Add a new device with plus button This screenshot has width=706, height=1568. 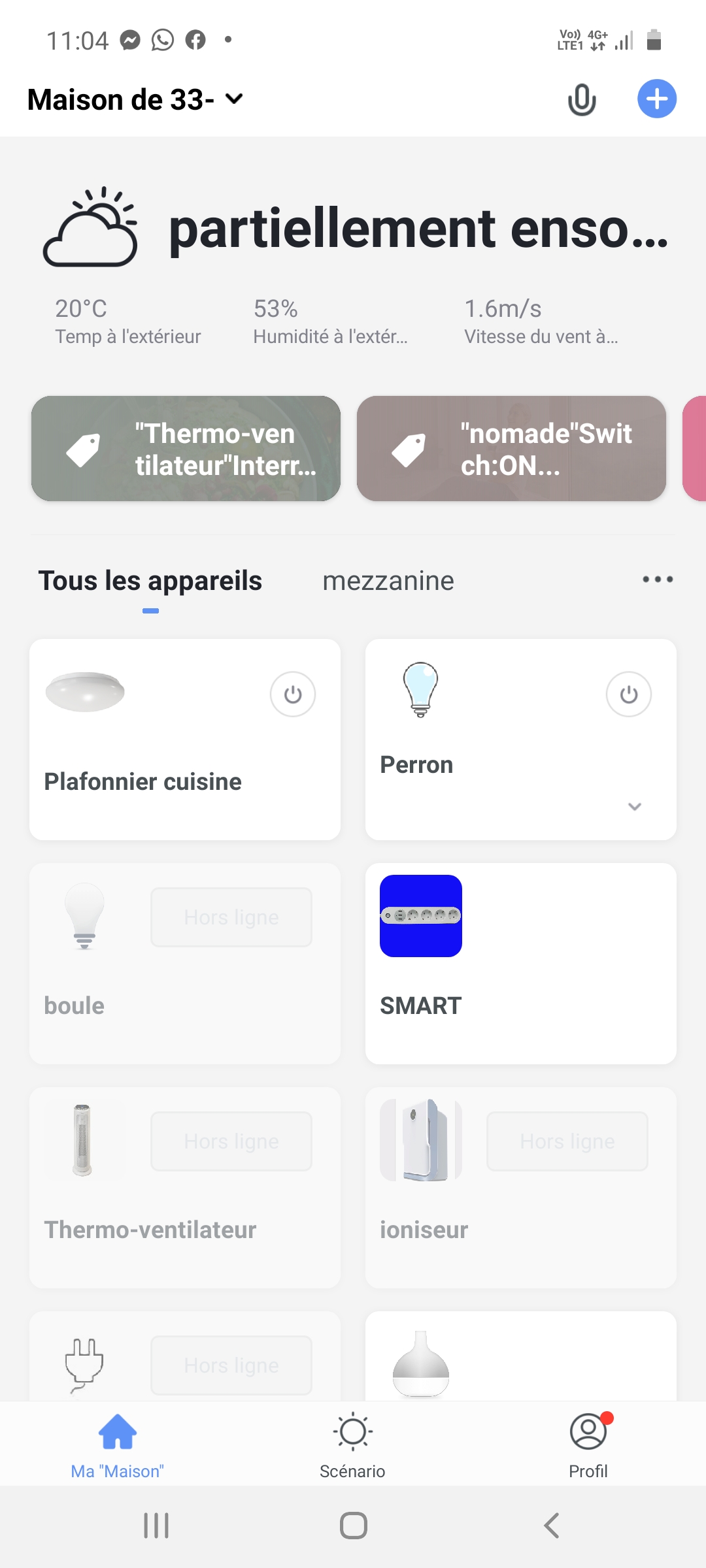tap(657, 99)
